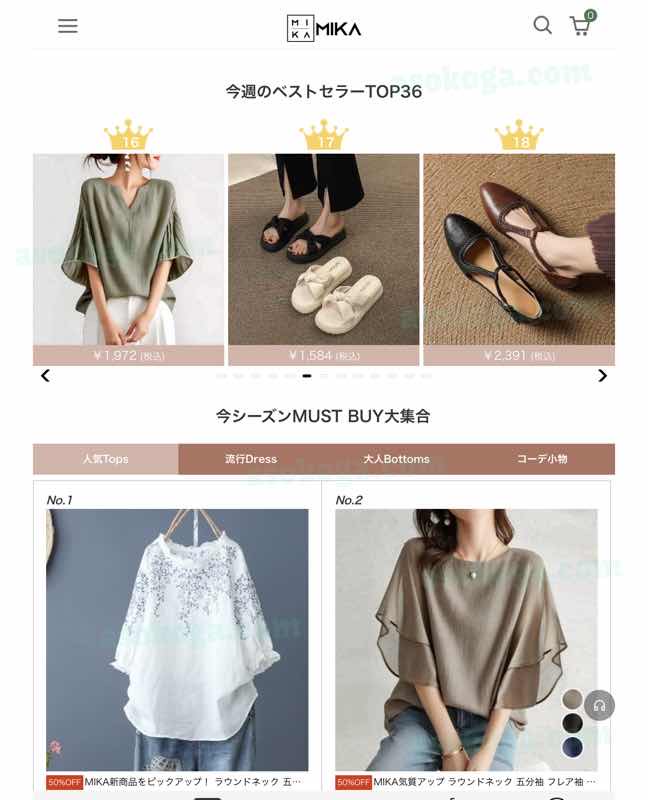Switch to the 人気Tops tab
Viewport: 648px width, 800px height.
(106, 459)
